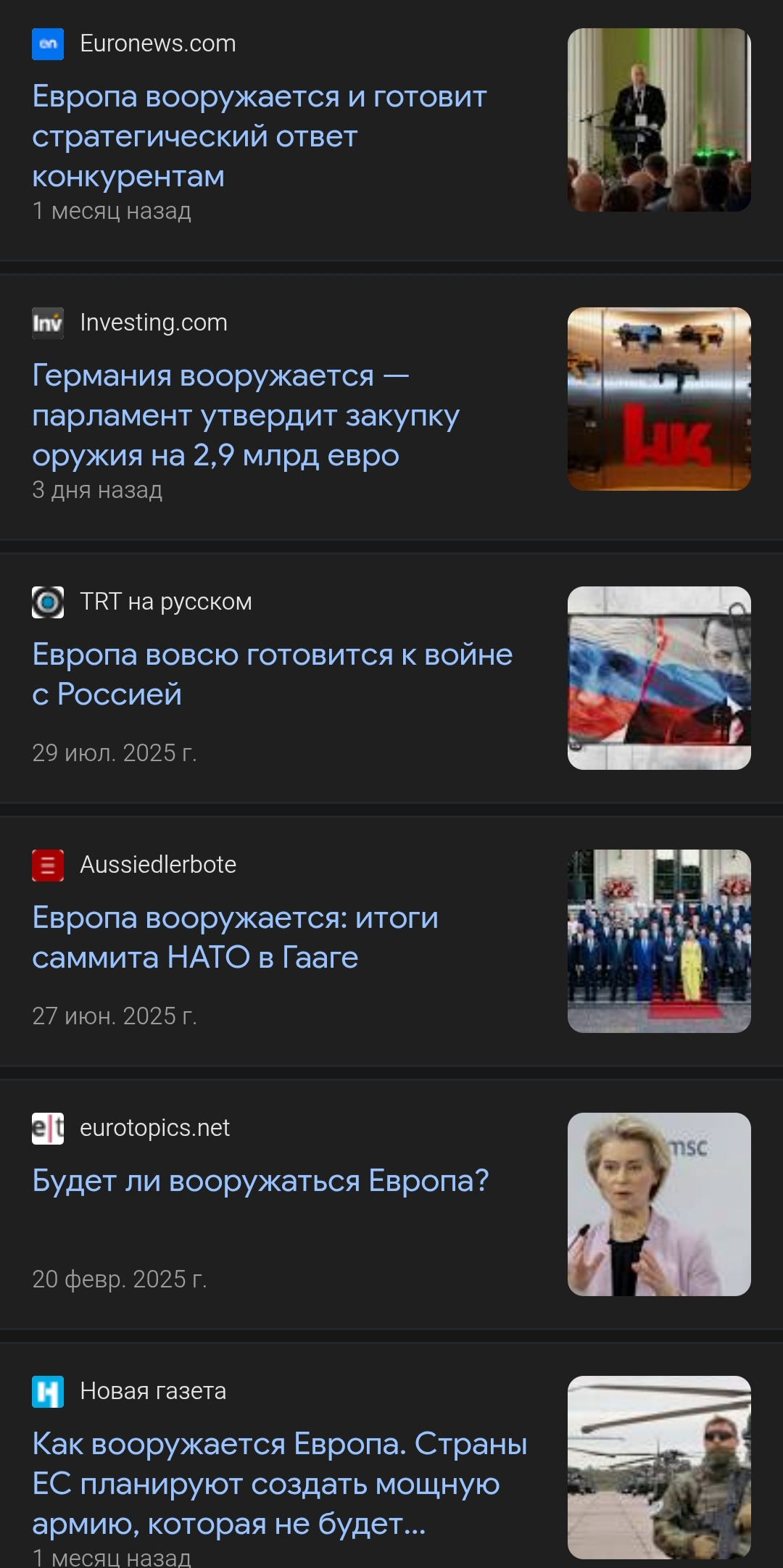Open TRT article about war with Russia

tap(272, 674)
